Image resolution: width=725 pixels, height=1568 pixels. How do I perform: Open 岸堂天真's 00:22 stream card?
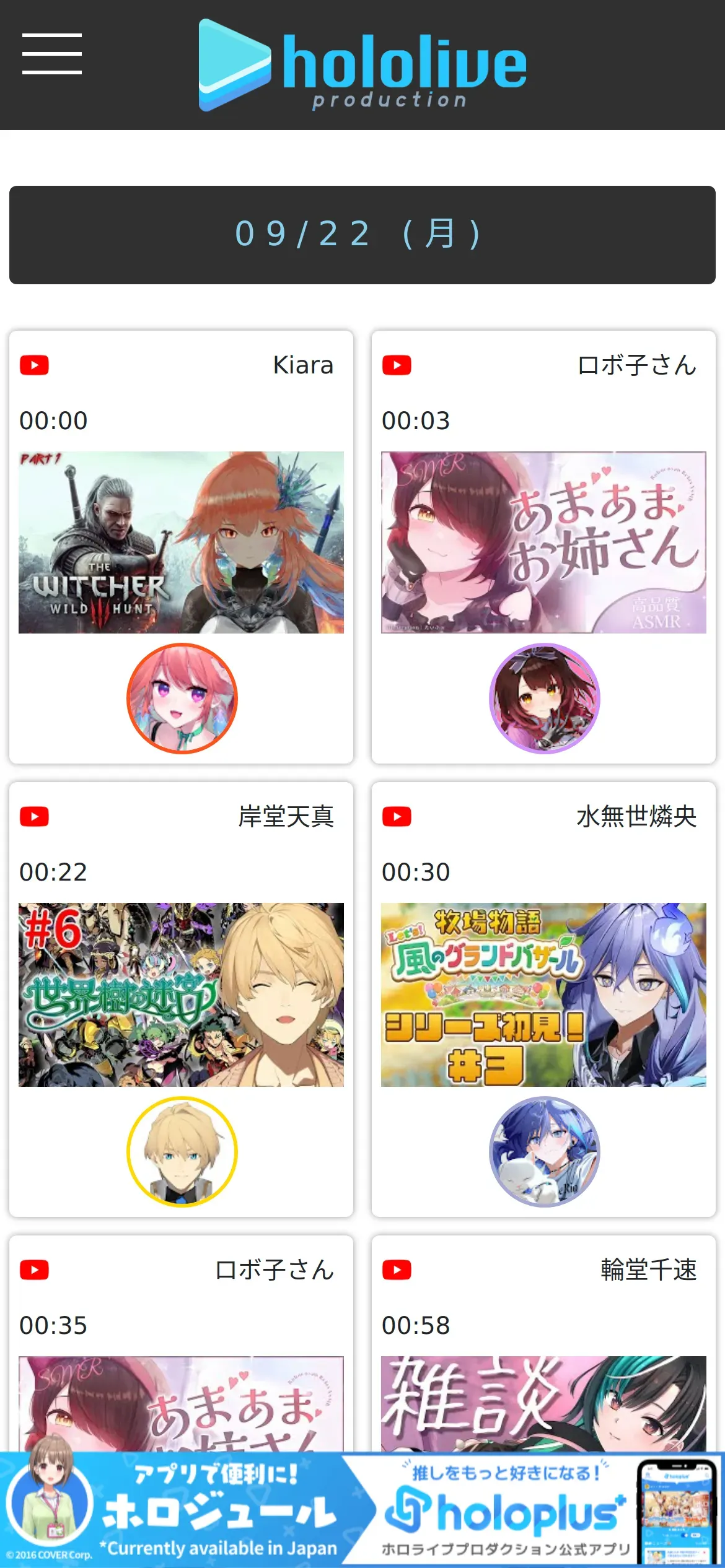coord(181,995)
